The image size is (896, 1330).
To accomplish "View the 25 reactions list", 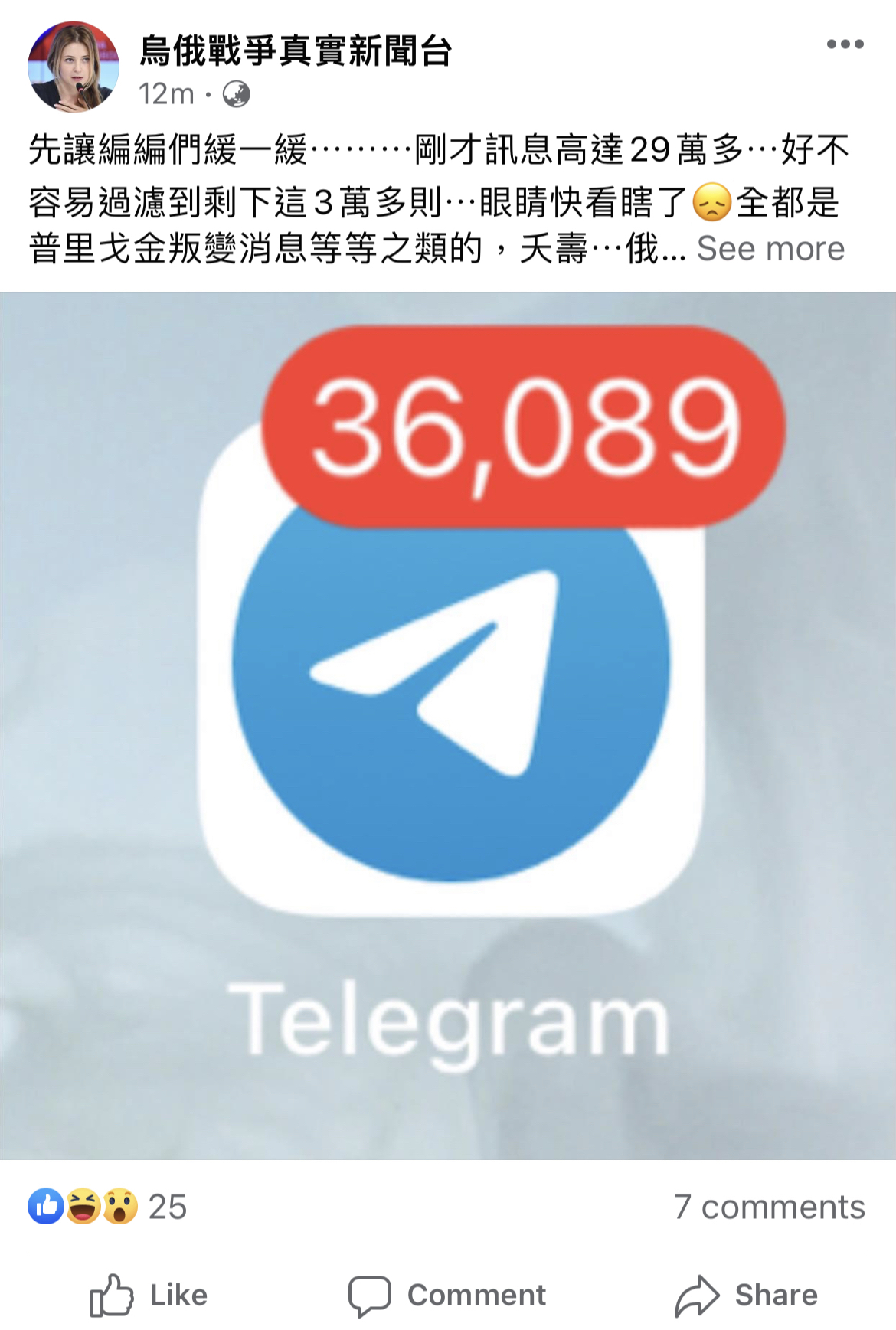I will tap(107, 1207).
